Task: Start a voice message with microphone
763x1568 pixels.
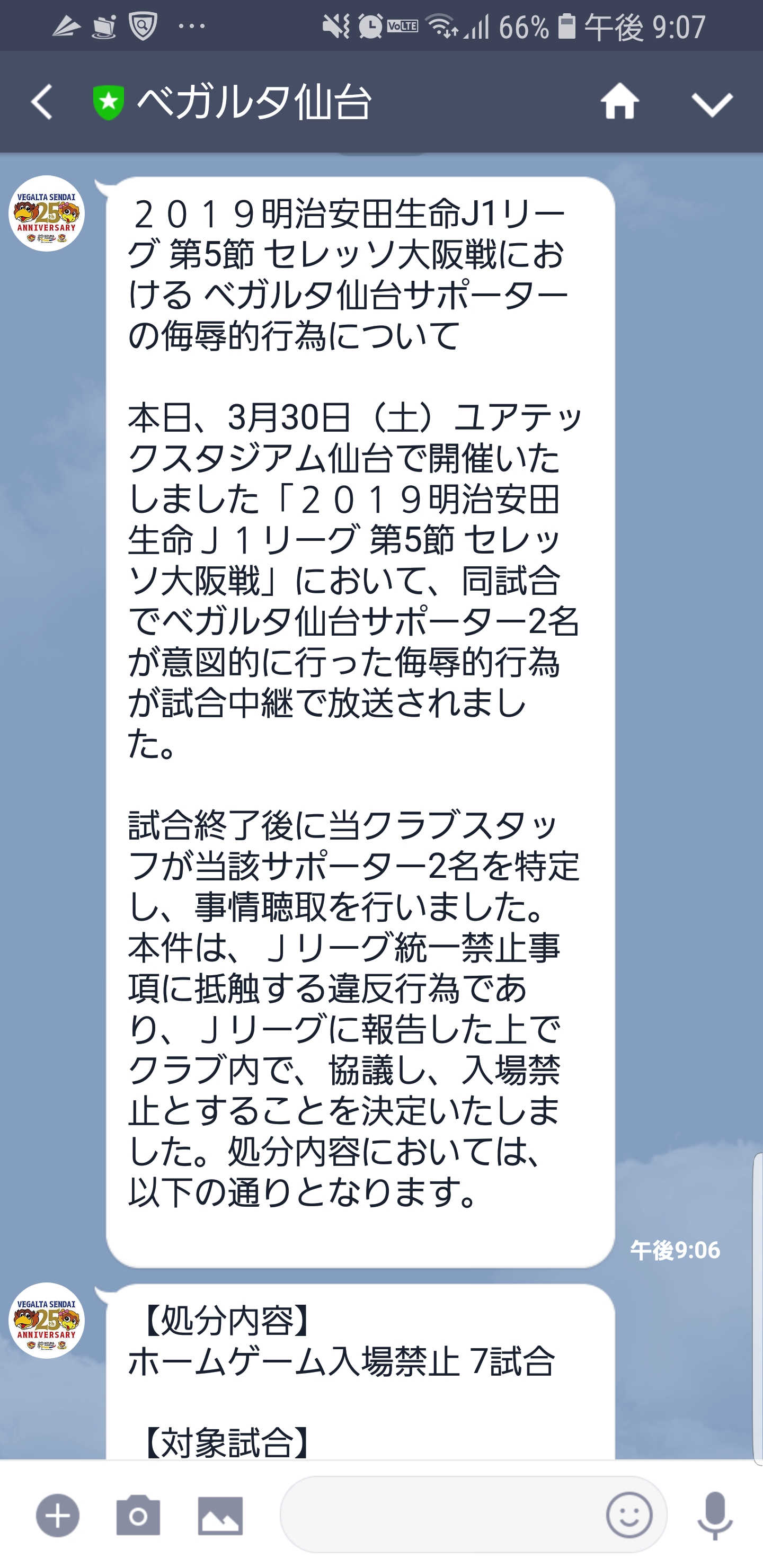Action: point(714,1515)
